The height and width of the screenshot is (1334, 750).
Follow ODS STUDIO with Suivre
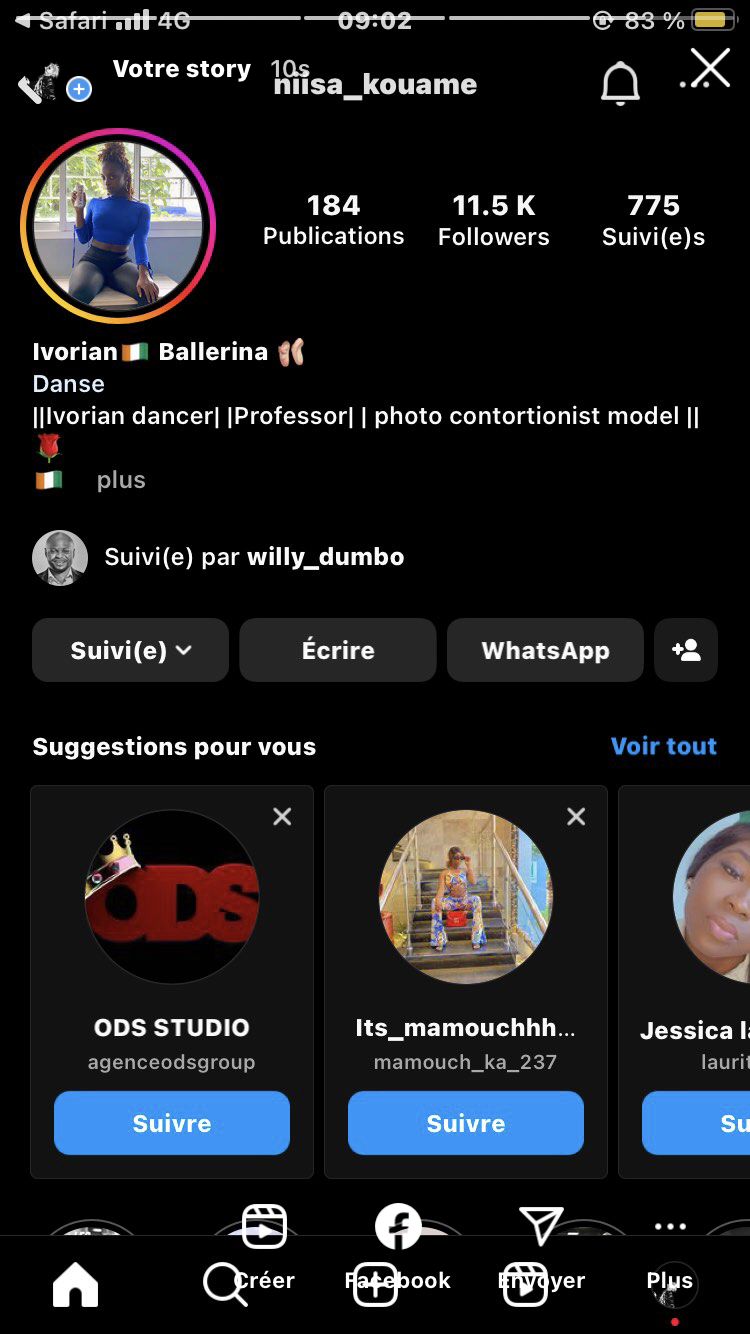[172, 1123]
